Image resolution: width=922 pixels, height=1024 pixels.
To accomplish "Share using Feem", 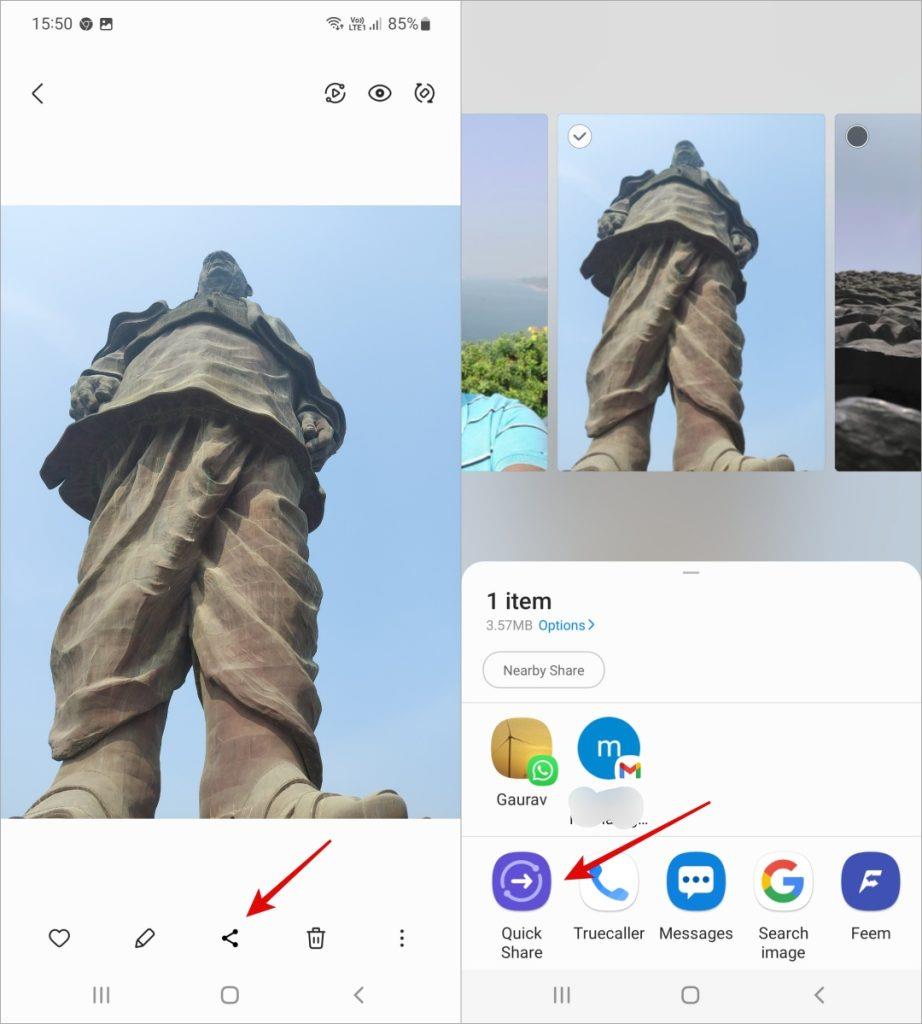I will pyautogui.click(x=870, y=882).
